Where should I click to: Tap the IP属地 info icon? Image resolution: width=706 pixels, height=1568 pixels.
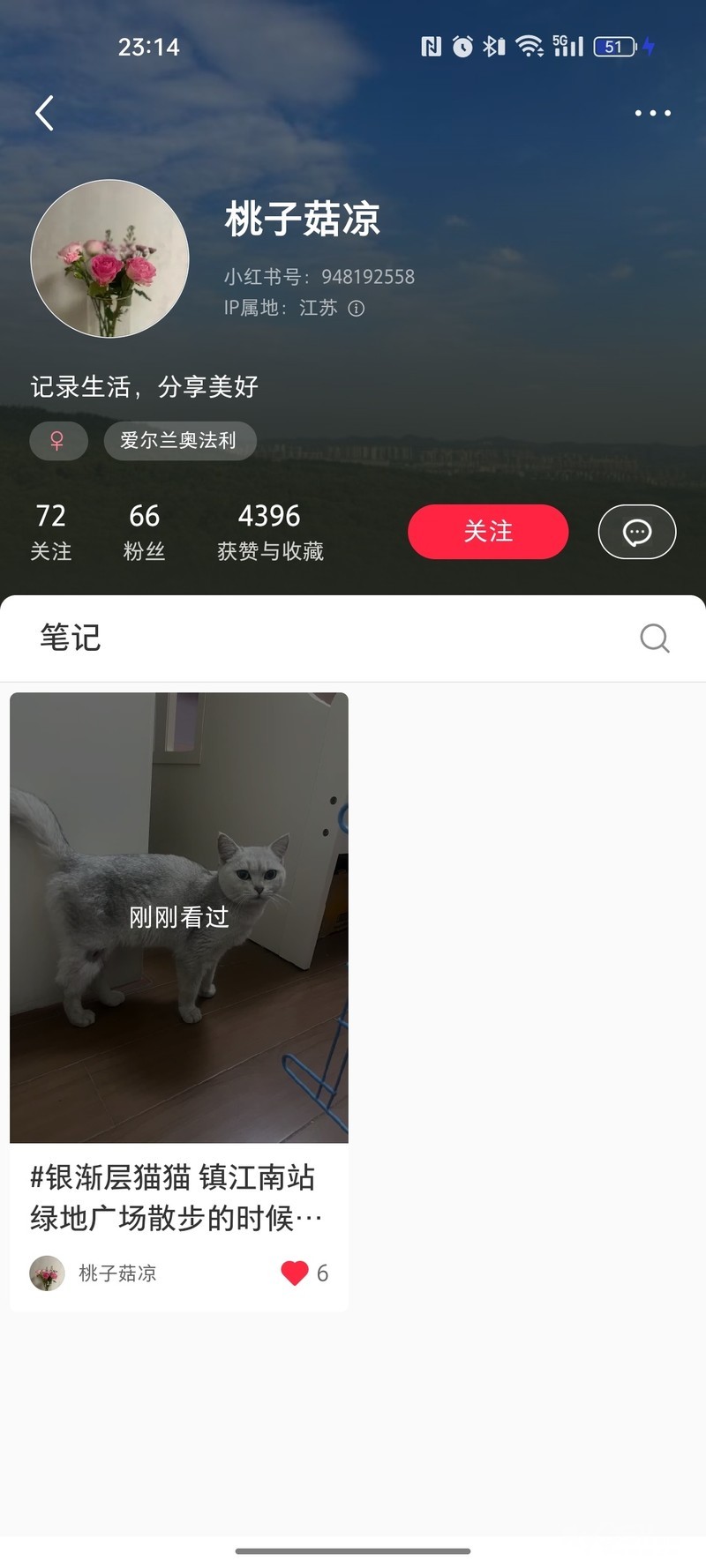click(x=357, y=309)
